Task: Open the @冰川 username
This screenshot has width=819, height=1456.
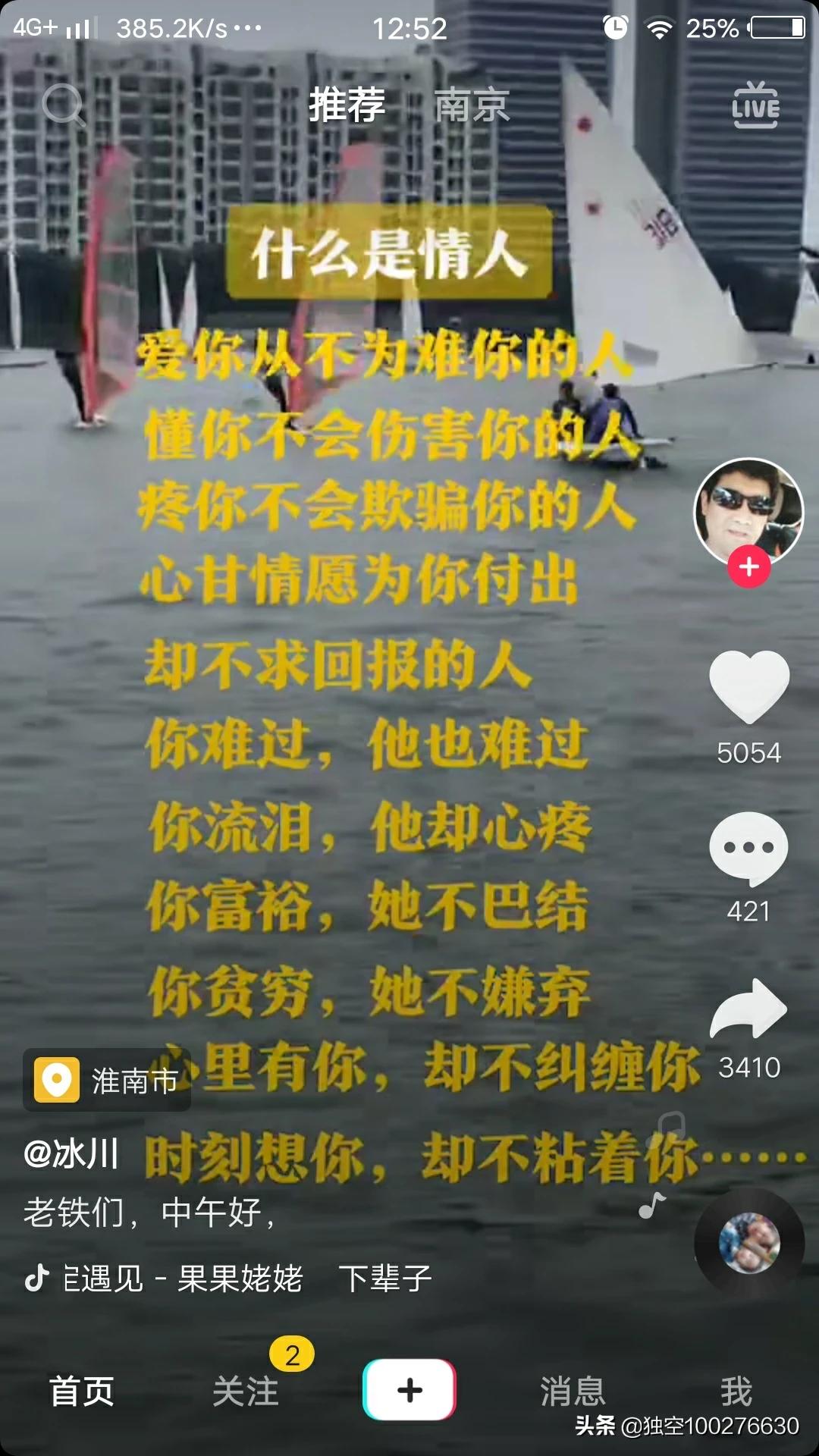Action: point(71,1154)
